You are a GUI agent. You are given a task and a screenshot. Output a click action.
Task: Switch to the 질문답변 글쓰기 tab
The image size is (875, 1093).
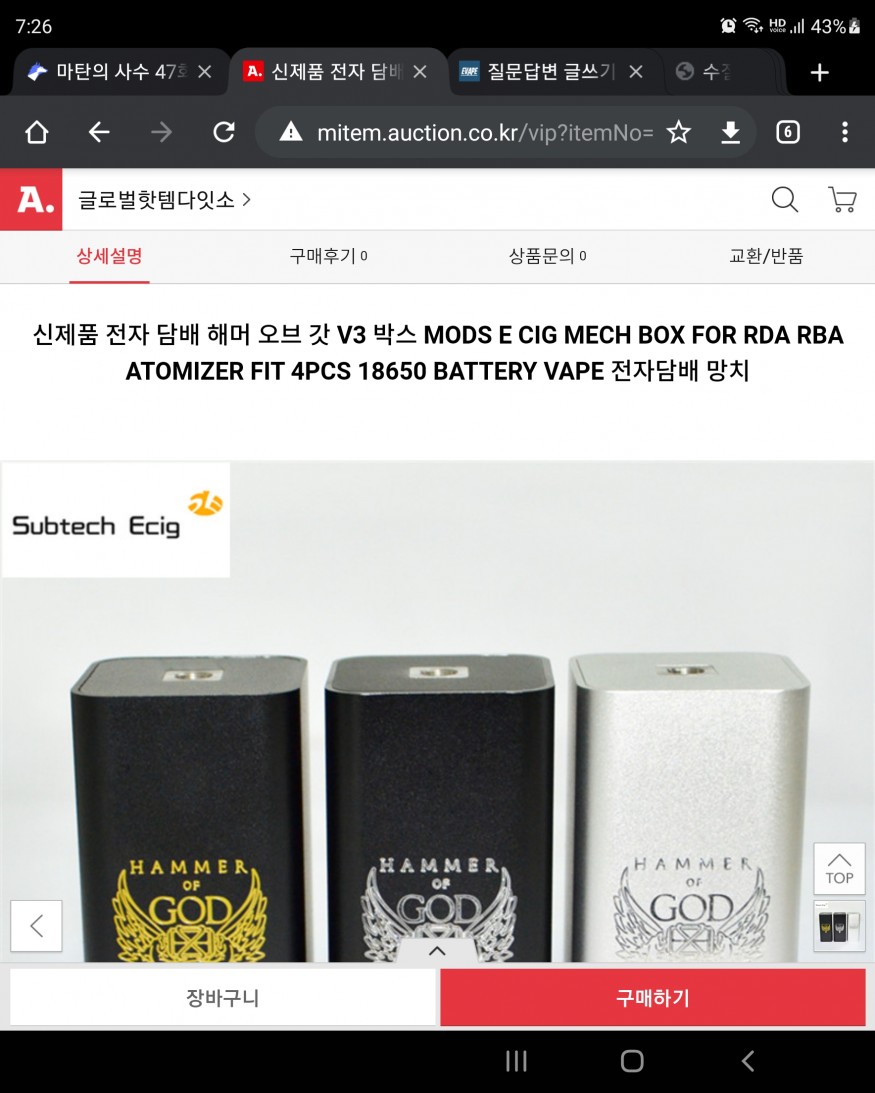pos(550,72)
